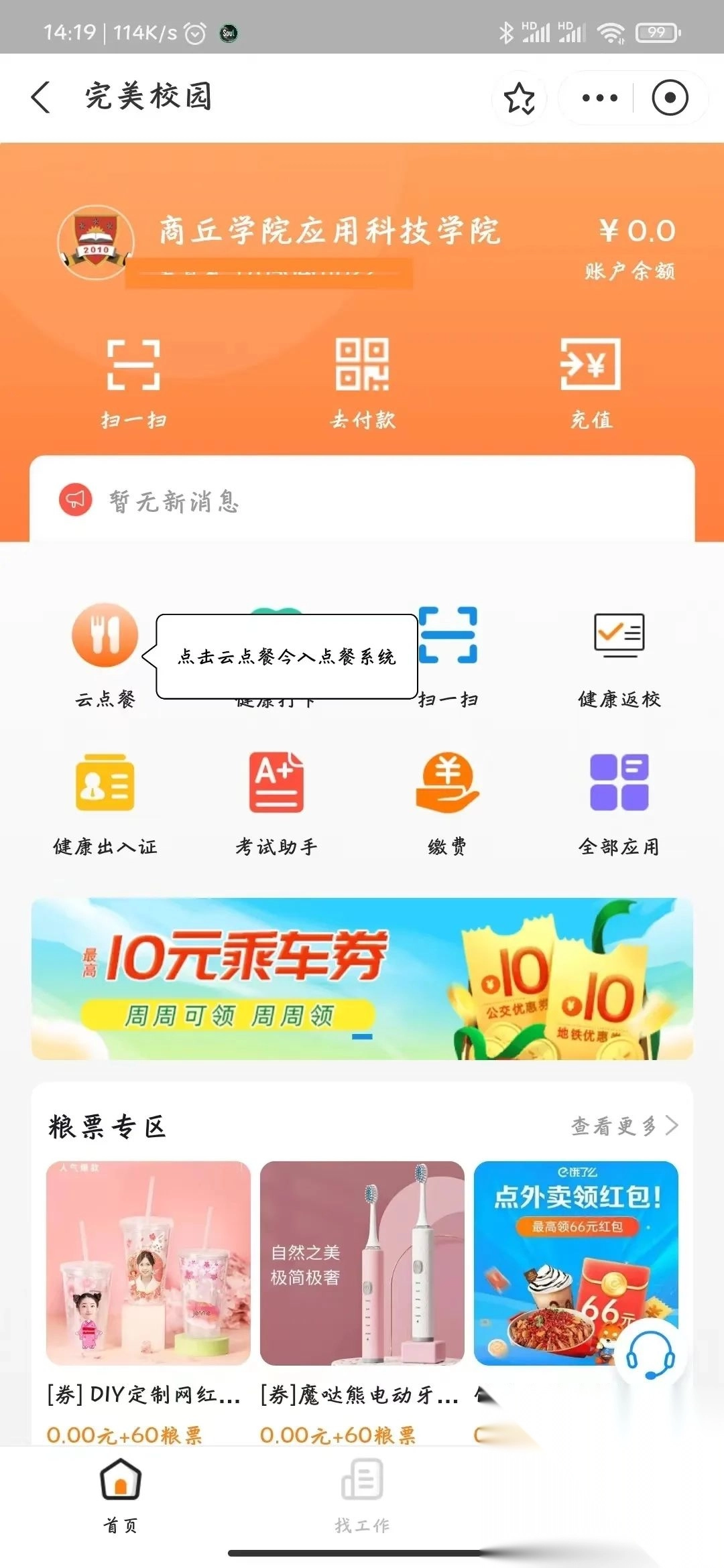This screenshot has width=724, height=1568.
Task: Open 扫一扫 in the orange header
Action: [x=134, y=382]
